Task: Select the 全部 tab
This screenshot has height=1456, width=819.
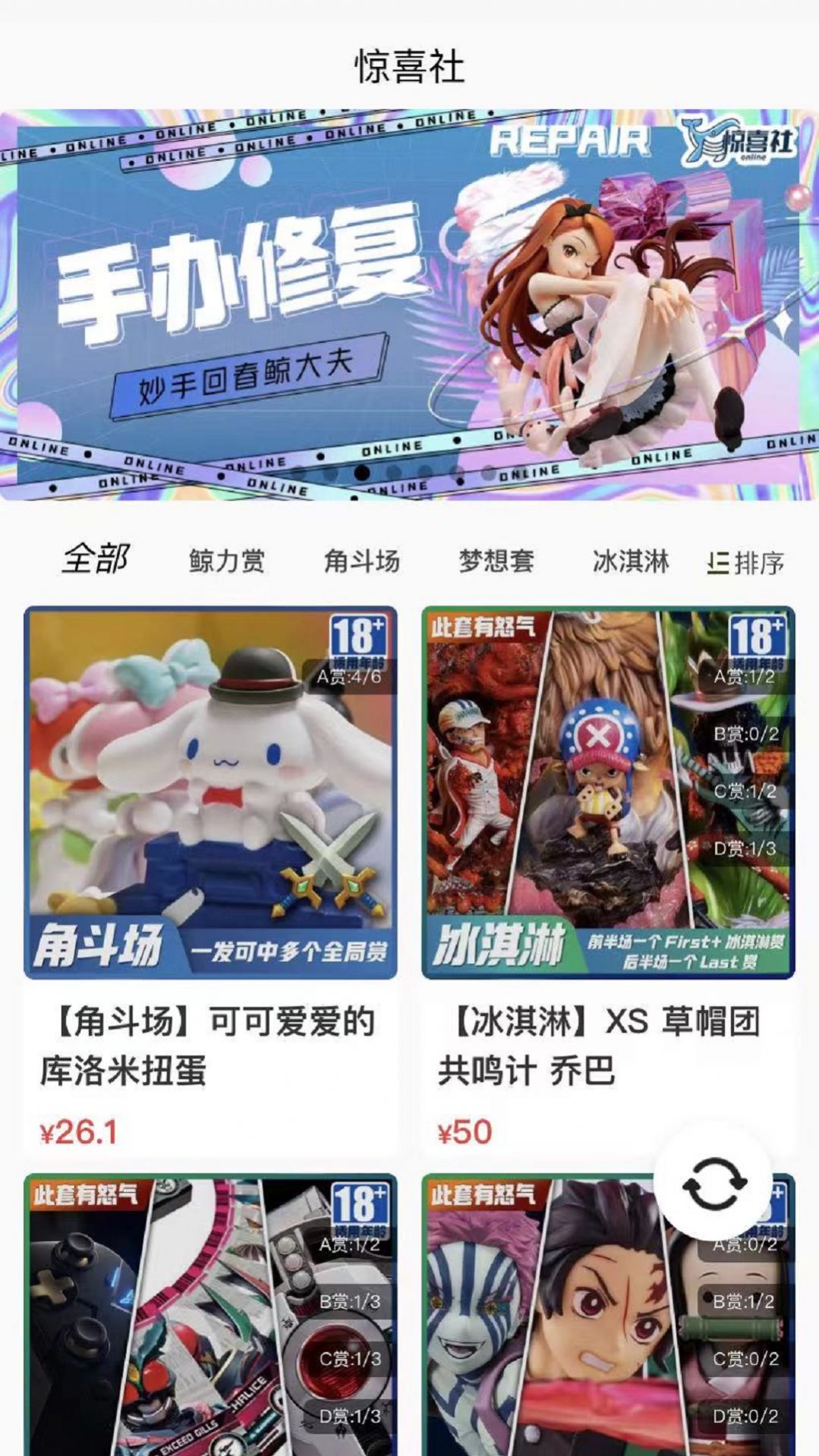Action: click(95, 560)
